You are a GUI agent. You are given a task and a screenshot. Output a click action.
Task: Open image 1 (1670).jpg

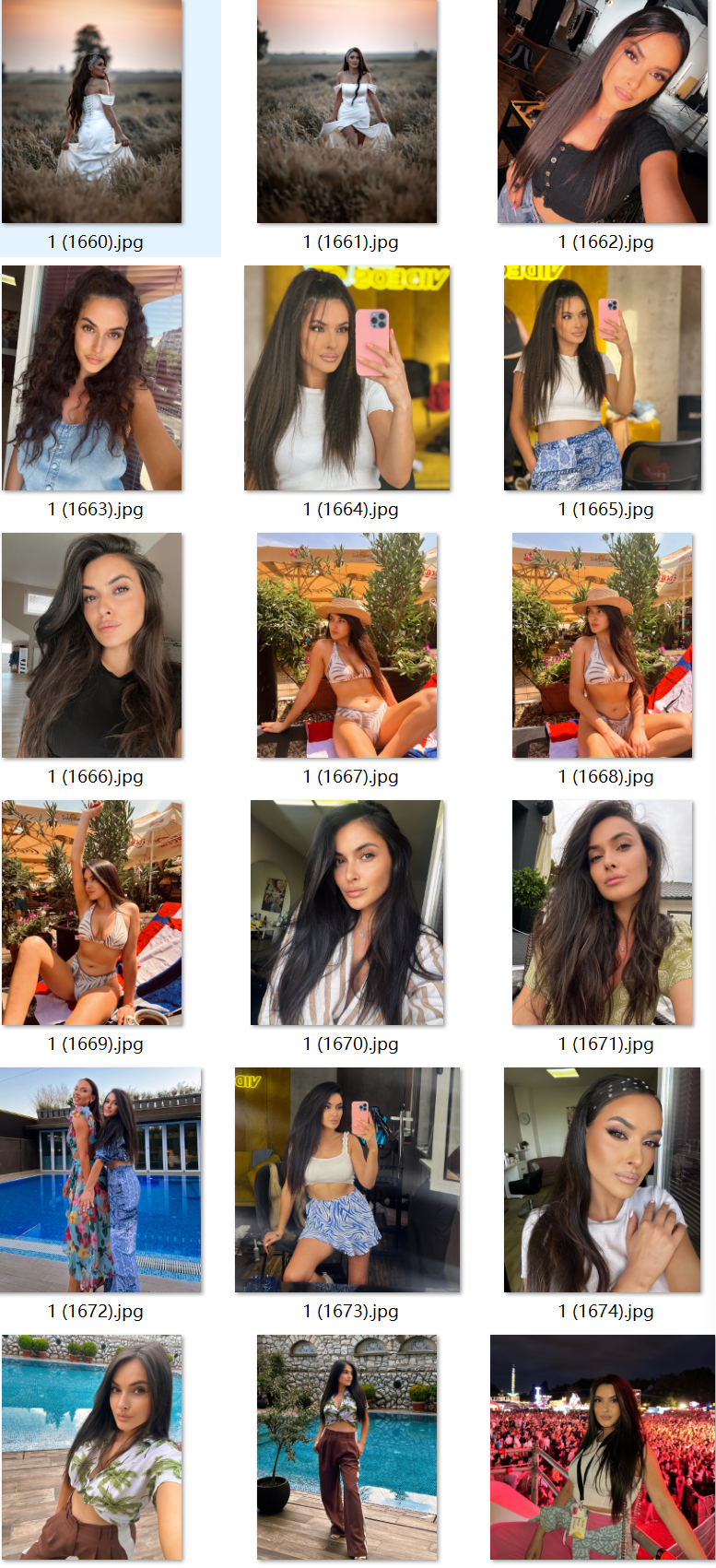[346, 913]
